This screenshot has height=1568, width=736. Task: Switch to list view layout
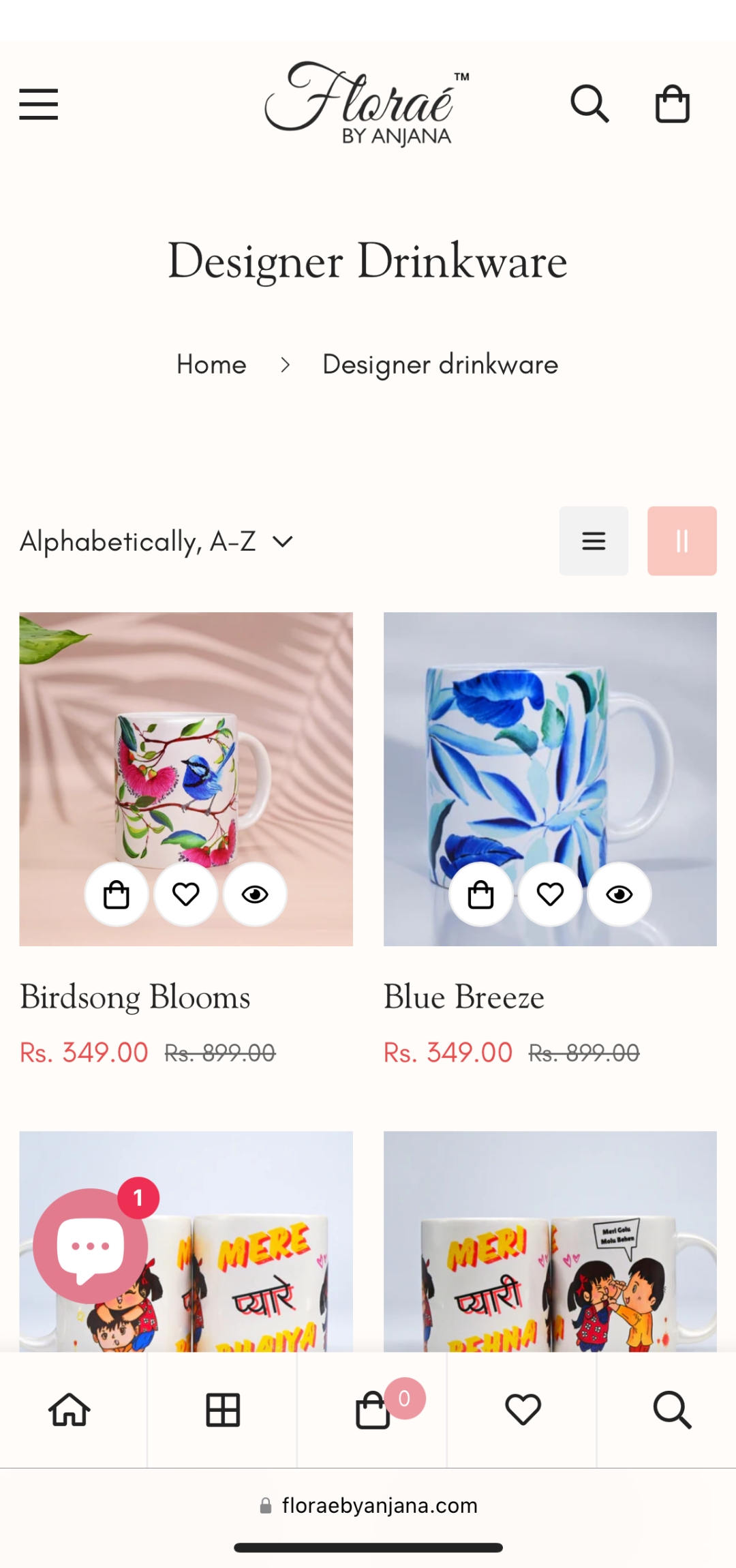(594, 541)
